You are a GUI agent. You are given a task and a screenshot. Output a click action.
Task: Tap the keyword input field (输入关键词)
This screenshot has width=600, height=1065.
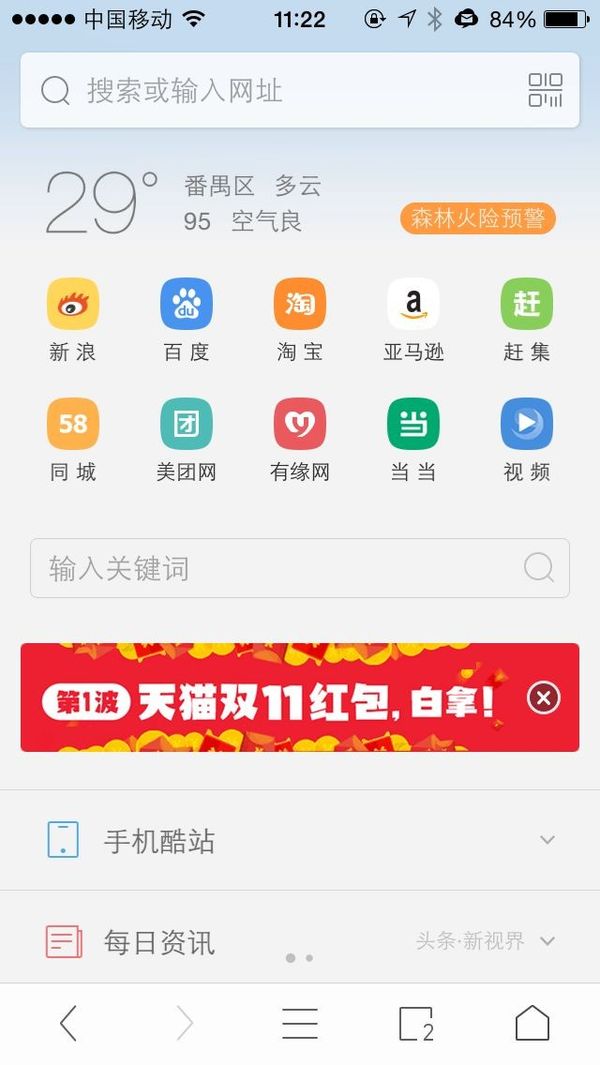[x=300, y=568]
